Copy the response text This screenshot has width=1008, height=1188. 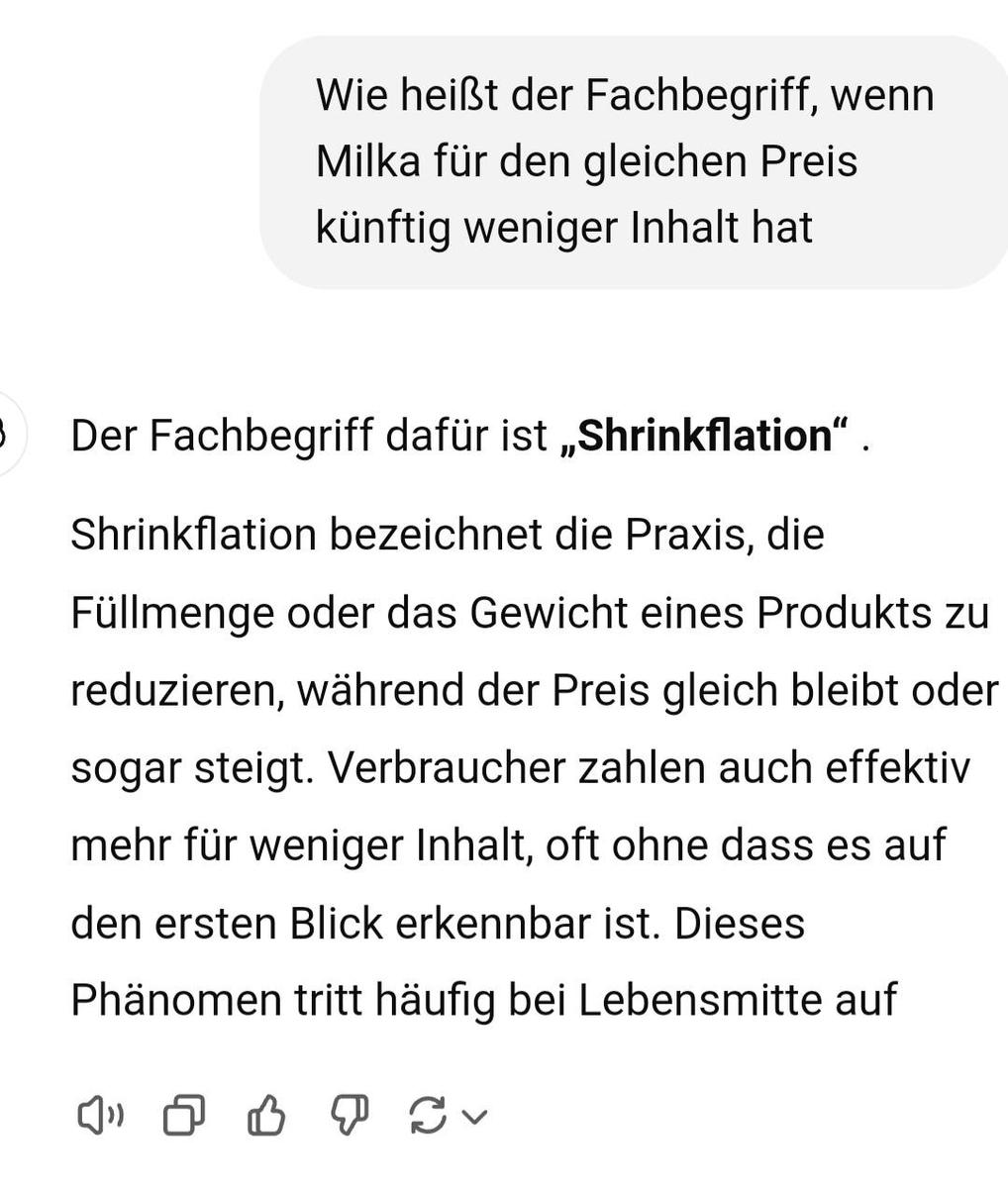(183, 1117)
